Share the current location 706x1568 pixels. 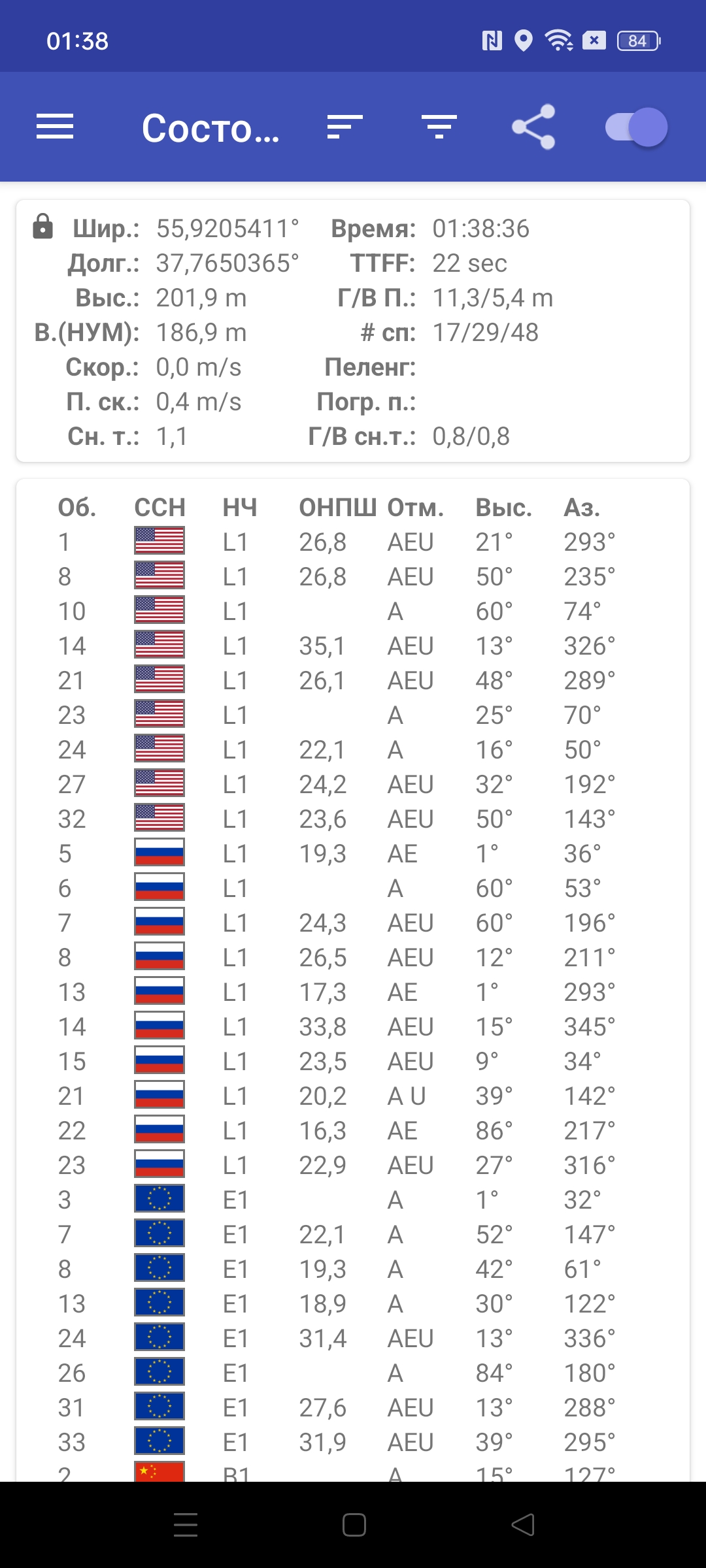pos(533,127)
